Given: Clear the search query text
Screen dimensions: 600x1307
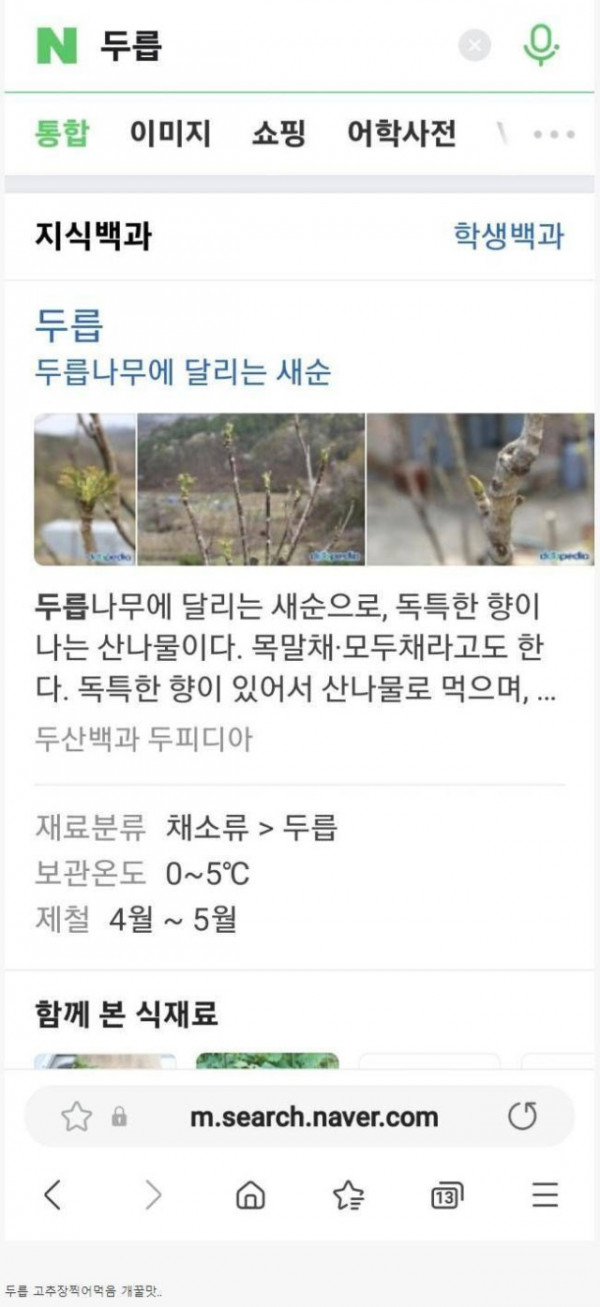Looking at the screenshot, I should [476, 46].
